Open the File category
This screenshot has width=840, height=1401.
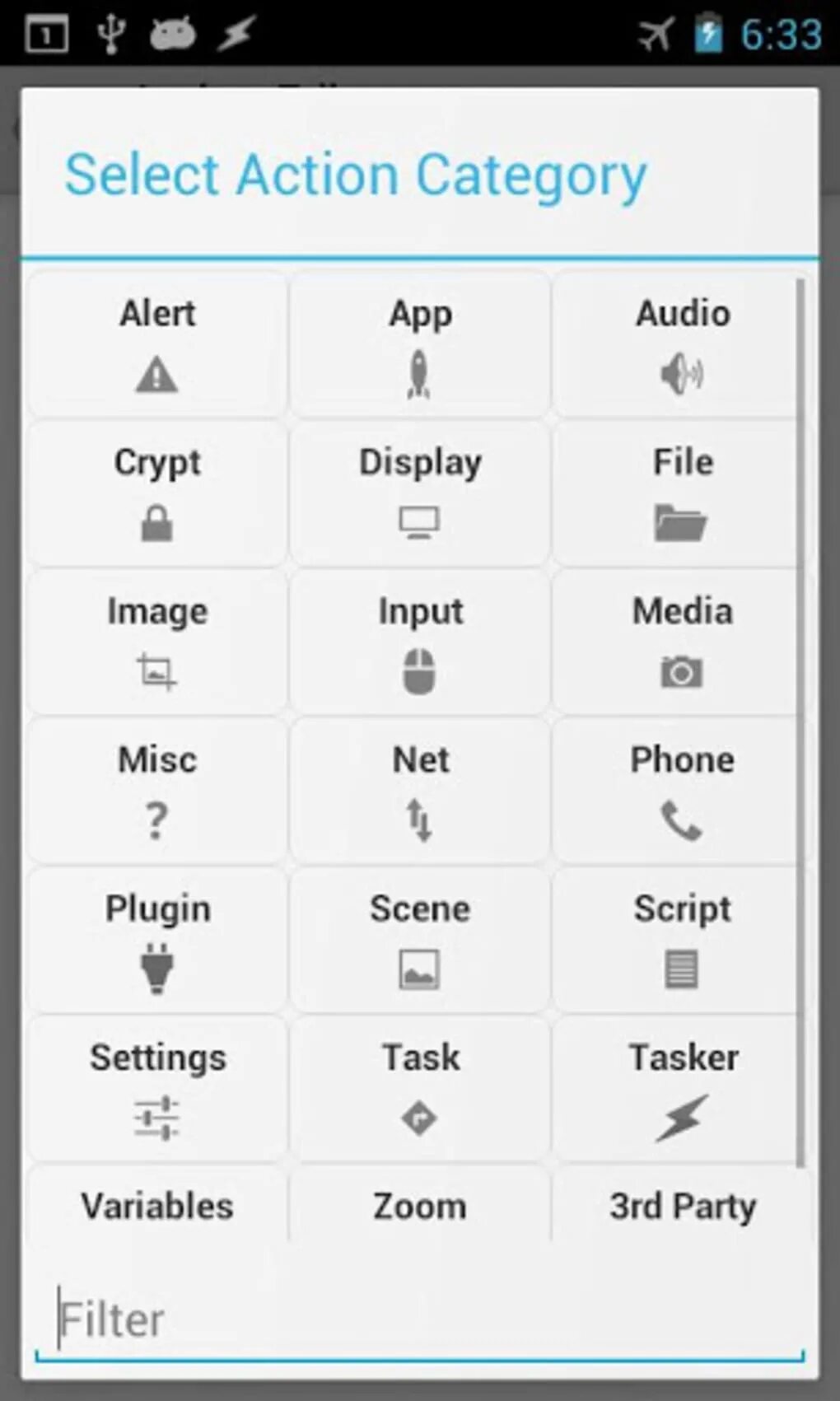pos(682,493)
